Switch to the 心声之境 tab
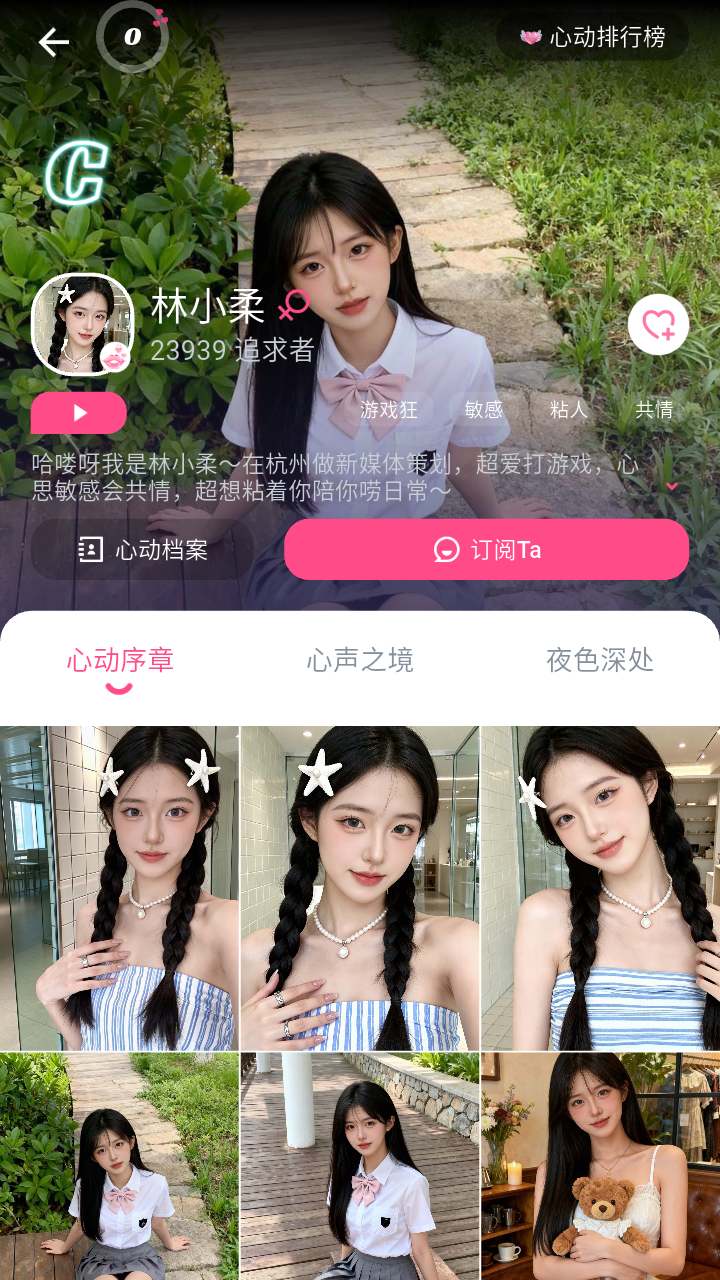The image size is (720, 1280). pos(360,660)
